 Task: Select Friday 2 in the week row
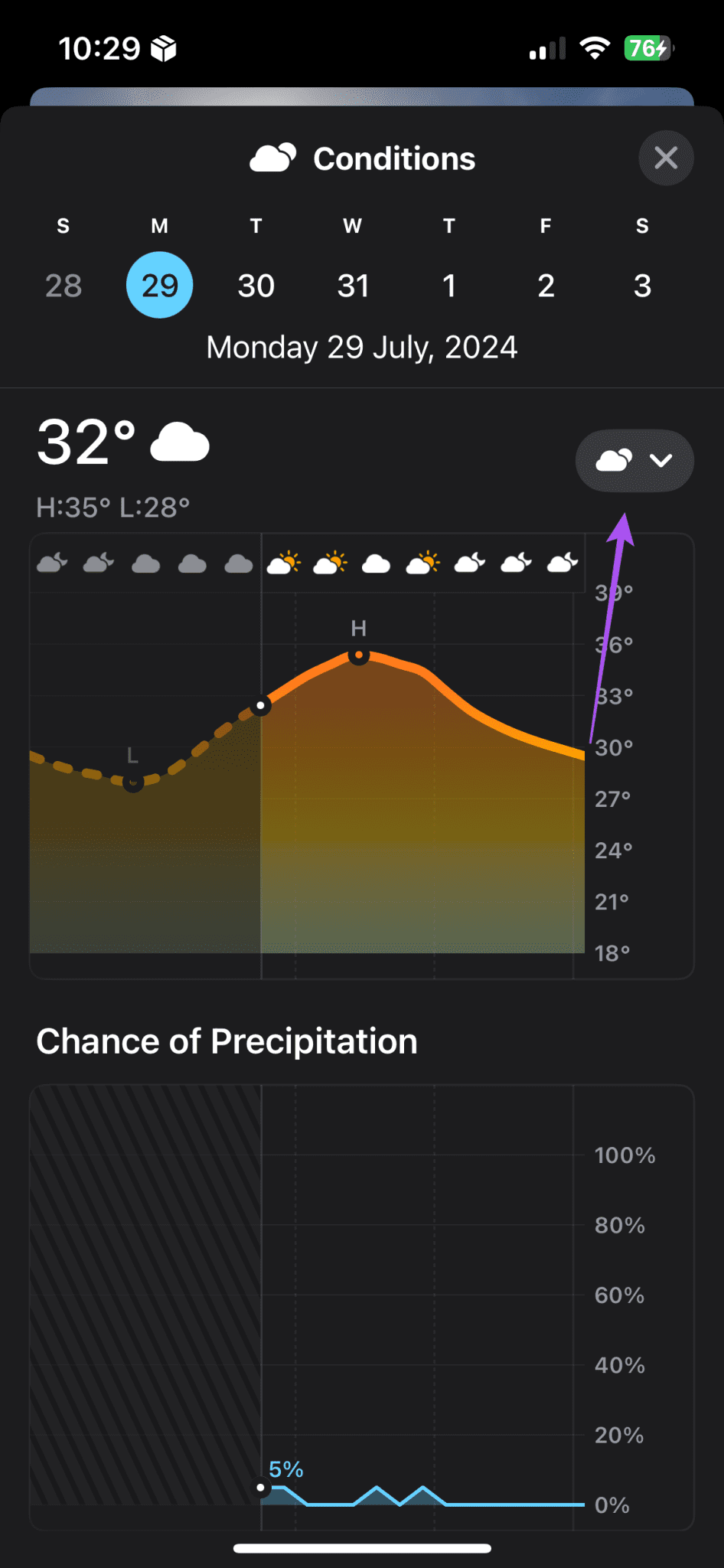[x=546, y=286]
